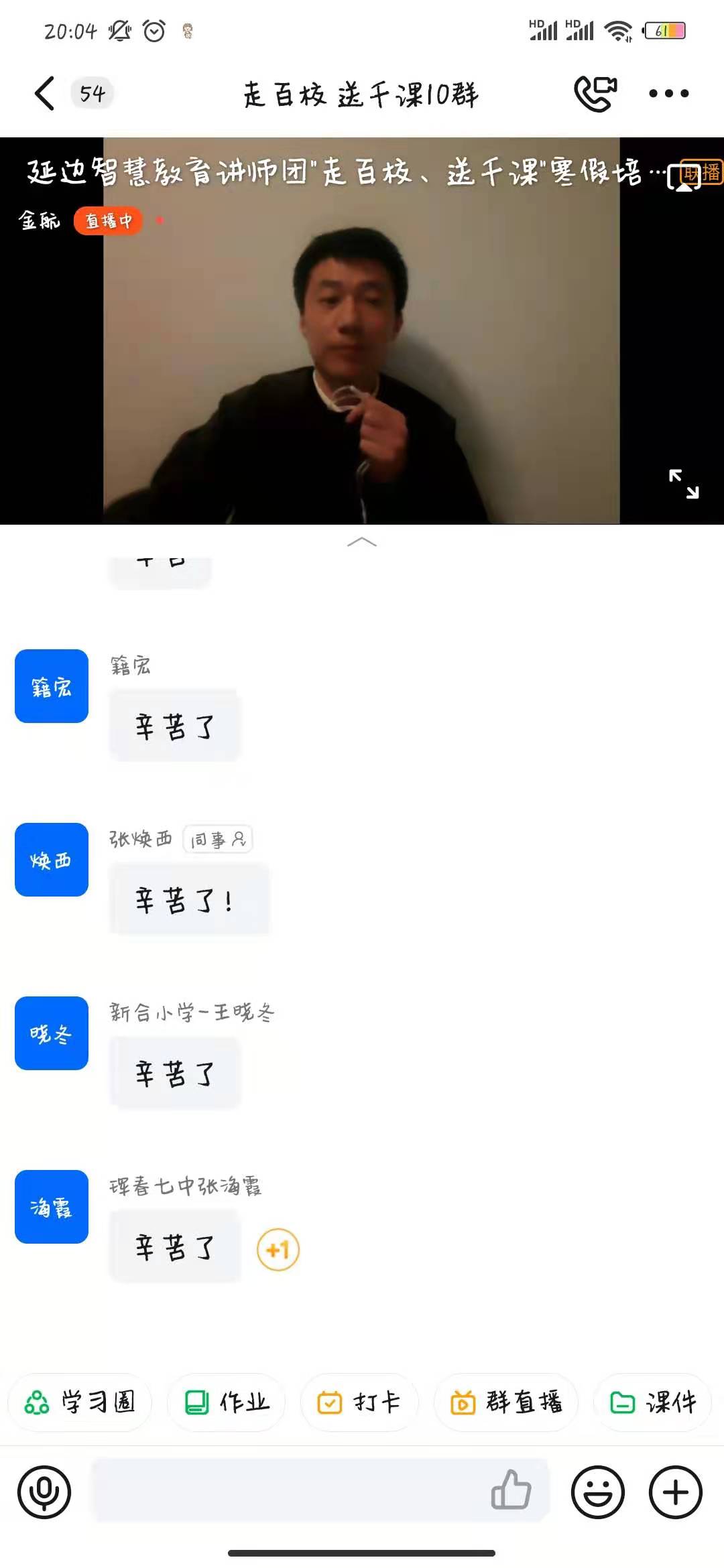The height and width of the screenshot is (1568, 724).
Task: Go back from the group chat
Action: [x=44, y=93]
